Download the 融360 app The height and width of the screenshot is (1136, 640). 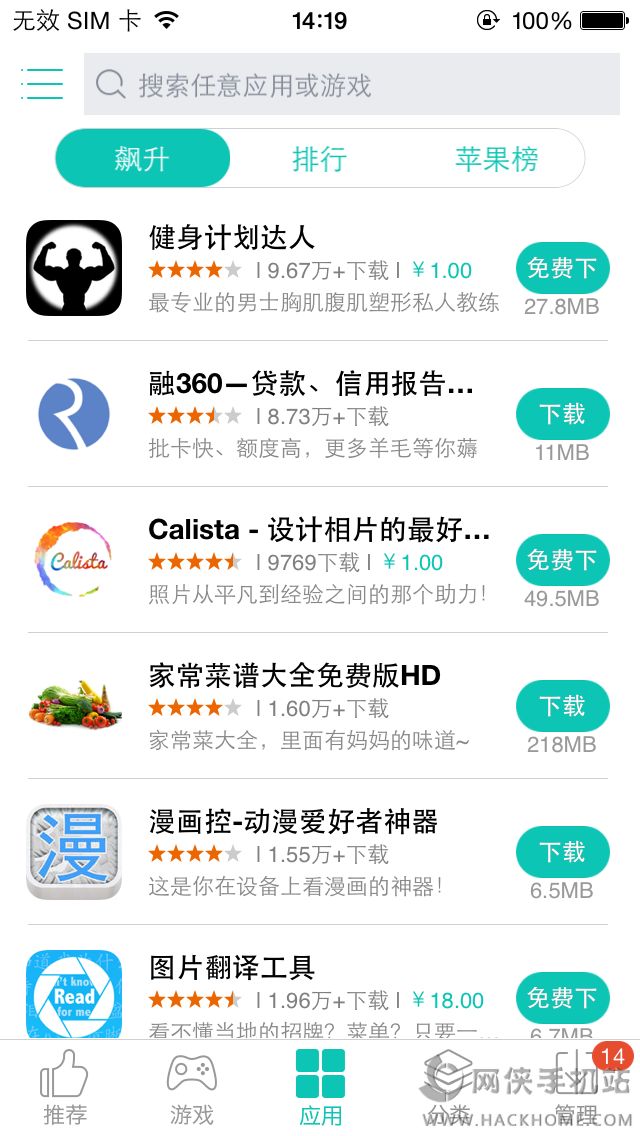point(562,414)
